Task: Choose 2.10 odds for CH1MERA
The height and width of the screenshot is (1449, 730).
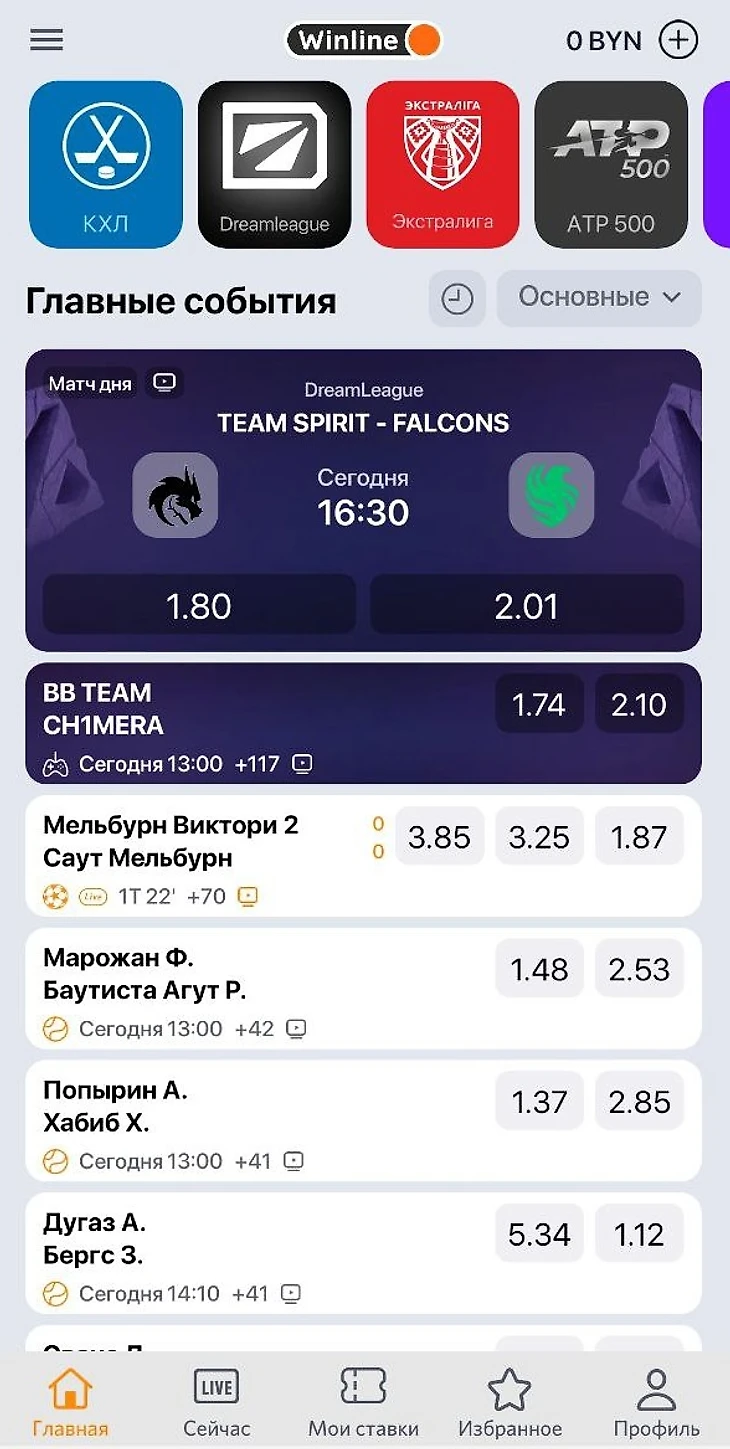Action: (639, 705)
